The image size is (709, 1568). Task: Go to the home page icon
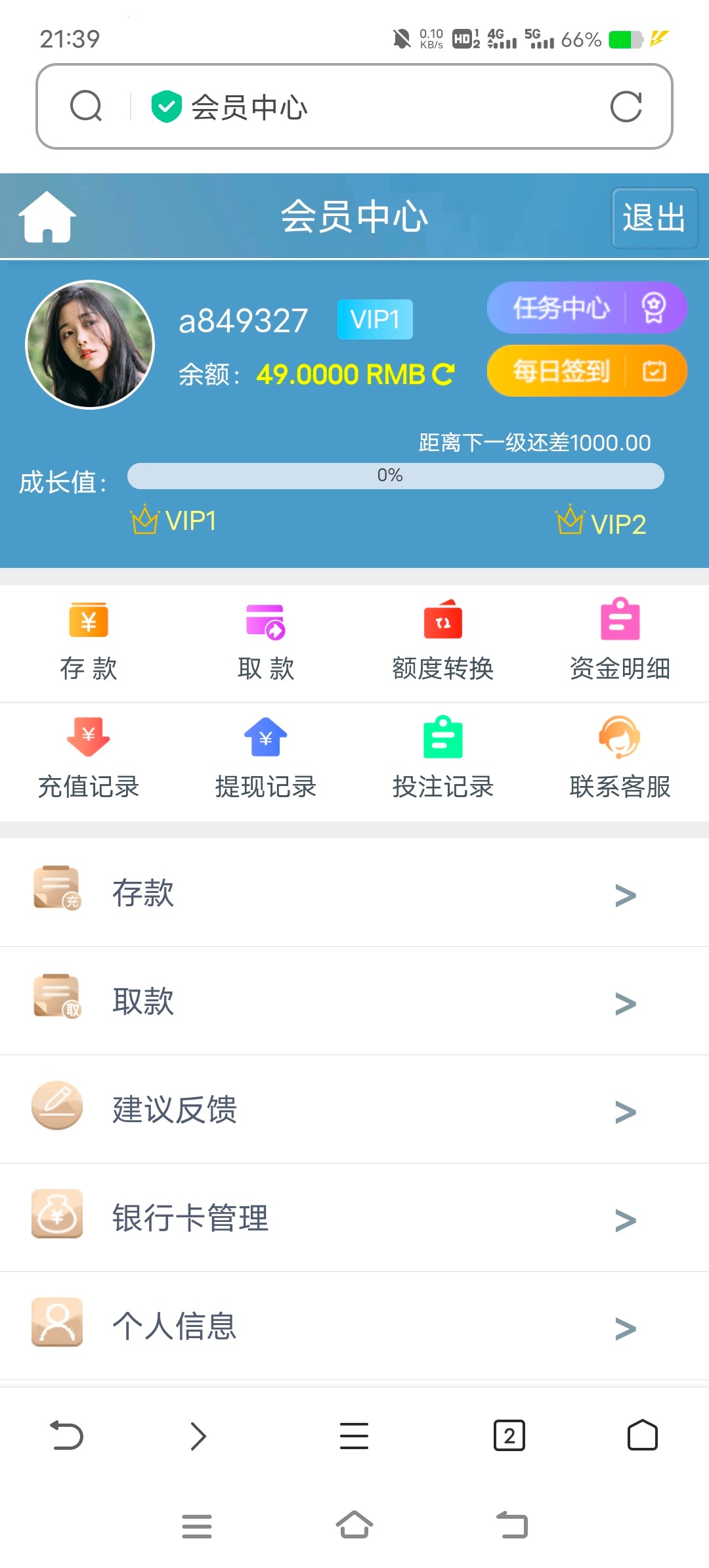(x=47, y=217)
